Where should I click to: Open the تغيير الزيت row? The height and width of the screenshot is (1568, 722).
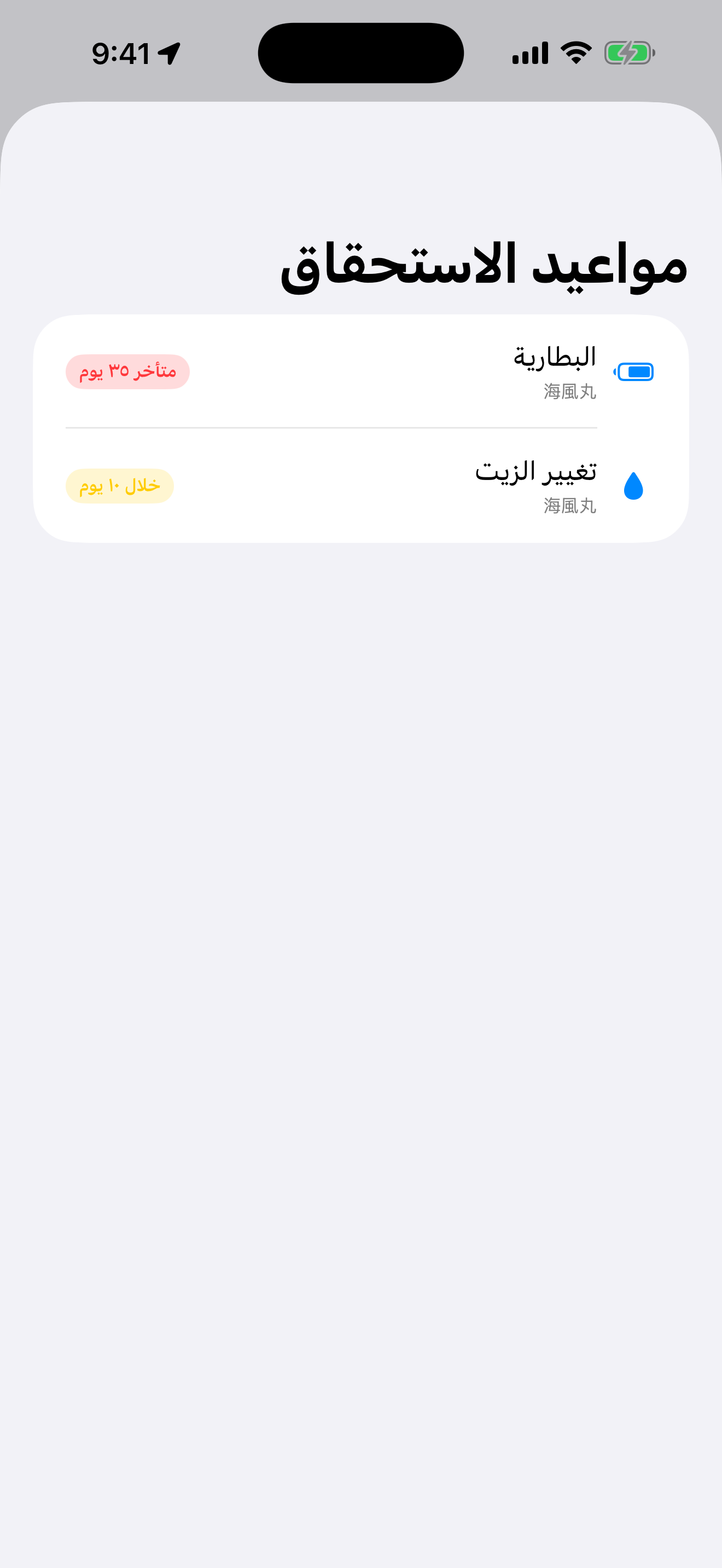(x=361, y=485)
